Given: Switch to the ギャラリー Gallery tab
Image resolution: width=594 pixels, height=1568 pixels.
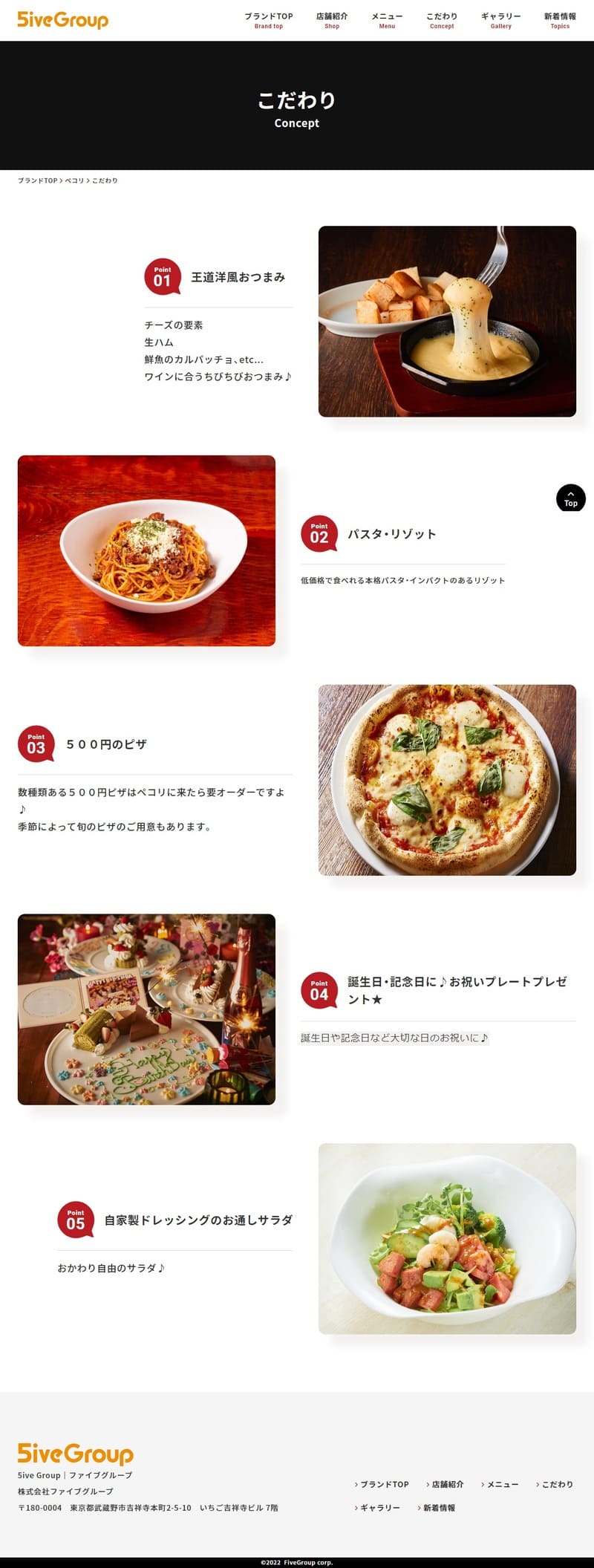Looking at the screenshot, I should 500,19.
